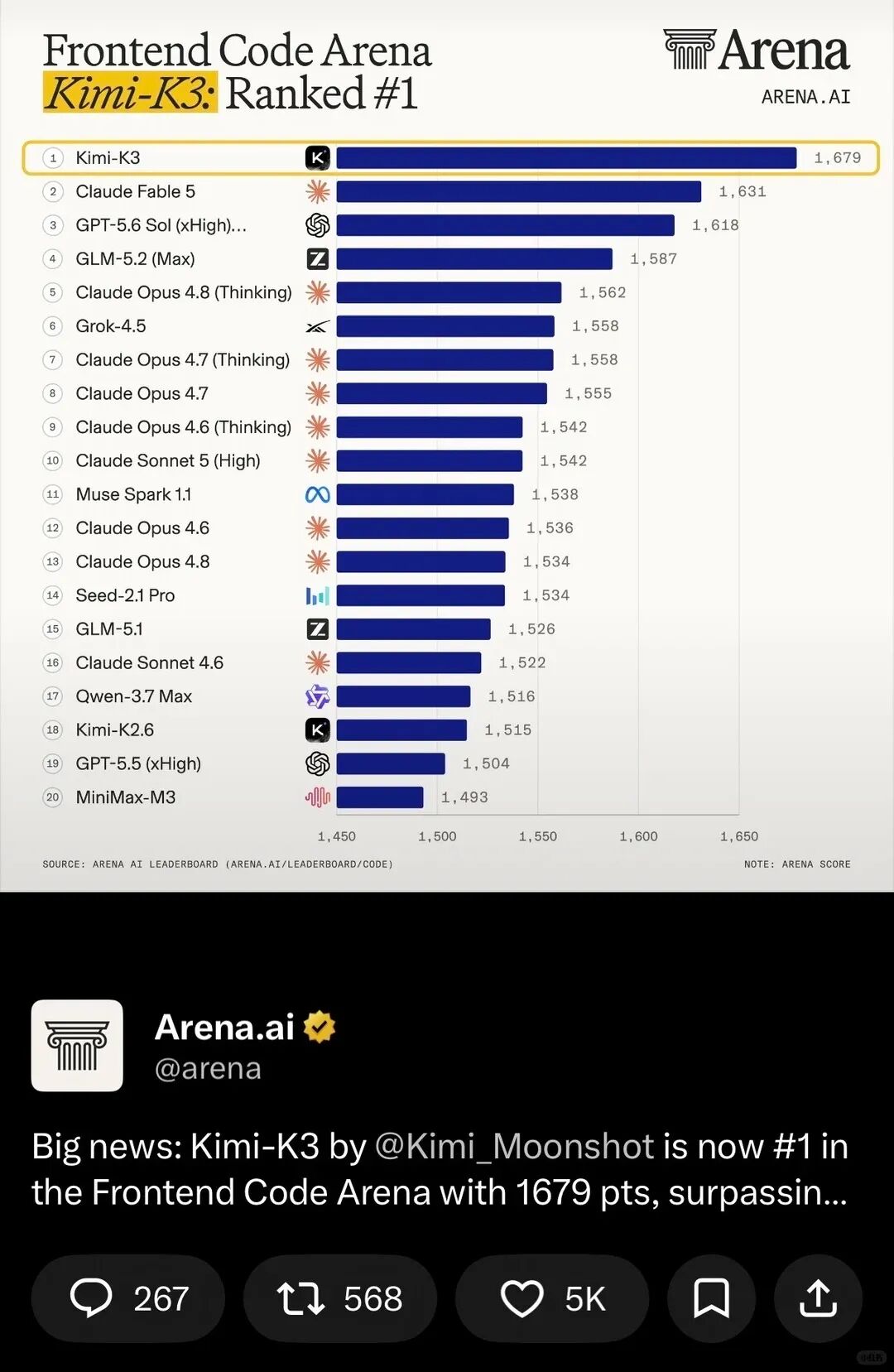The image size is (894, 1372).
Task: Open the Arena.ai account name
Action: click(x=224, y=1027)
